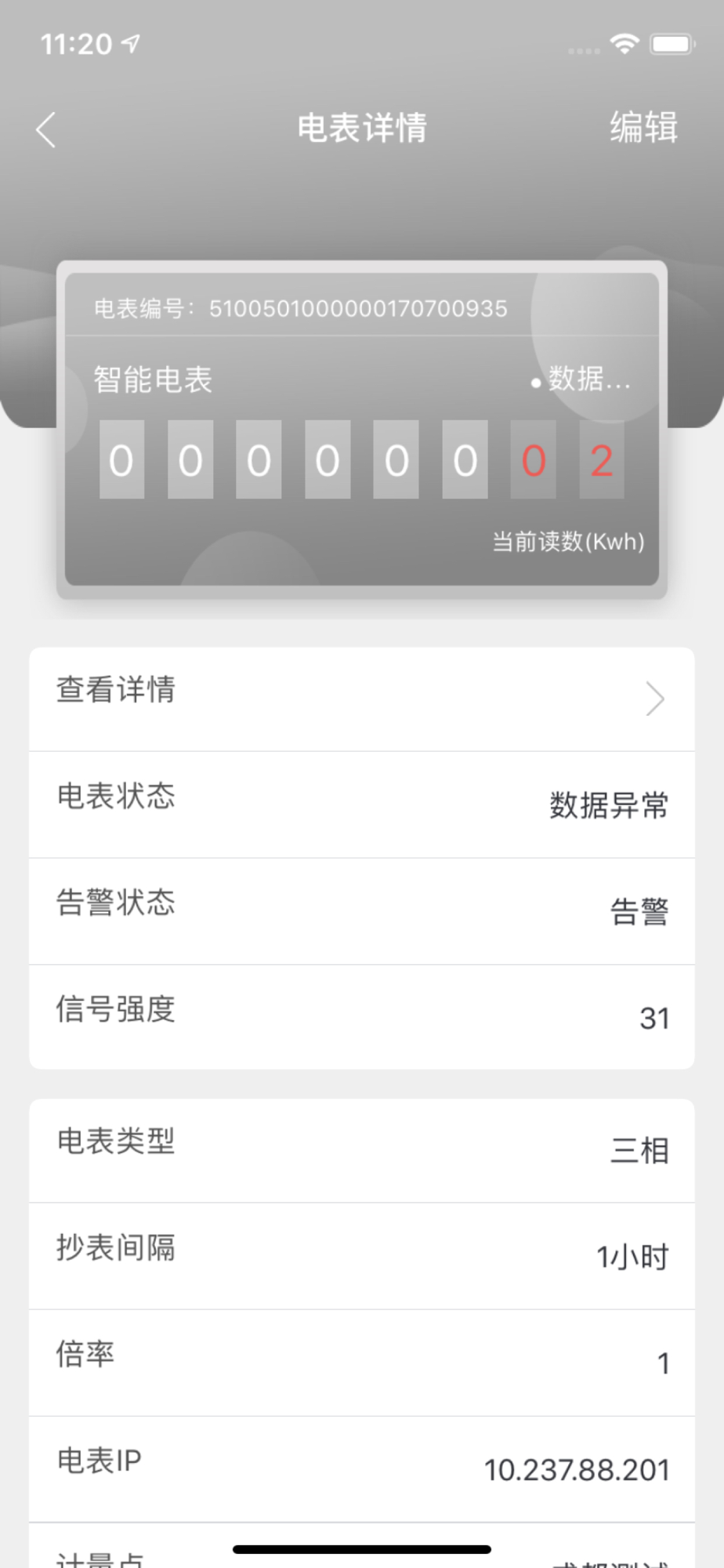The image size is (724, 1568).
Task: Open the 查看详情 row
Action: pyautogui.click(x=362, y=699)
